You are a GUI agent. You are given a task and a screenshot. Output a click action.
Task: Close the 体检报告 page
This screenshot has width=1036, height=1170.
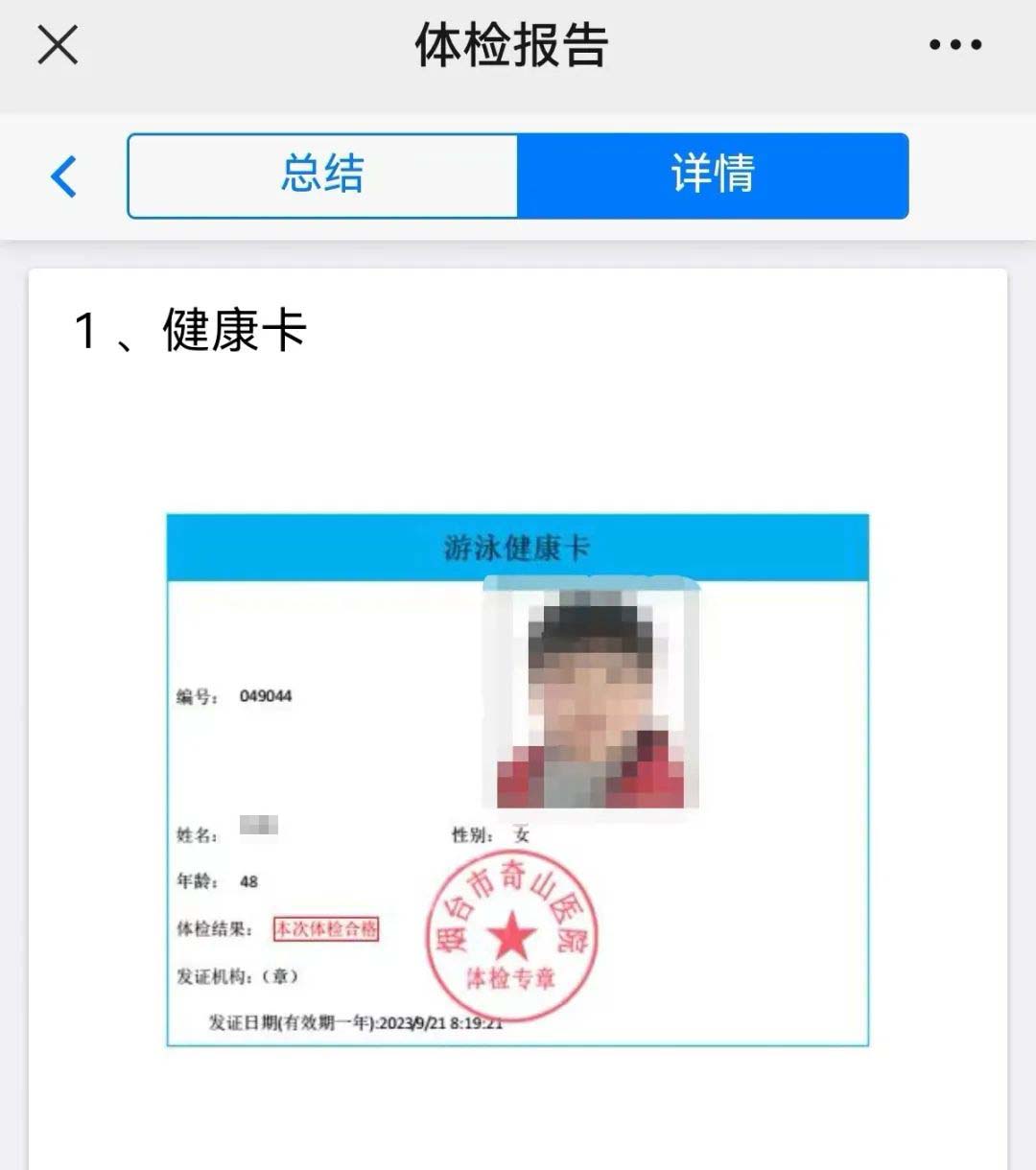58,45
